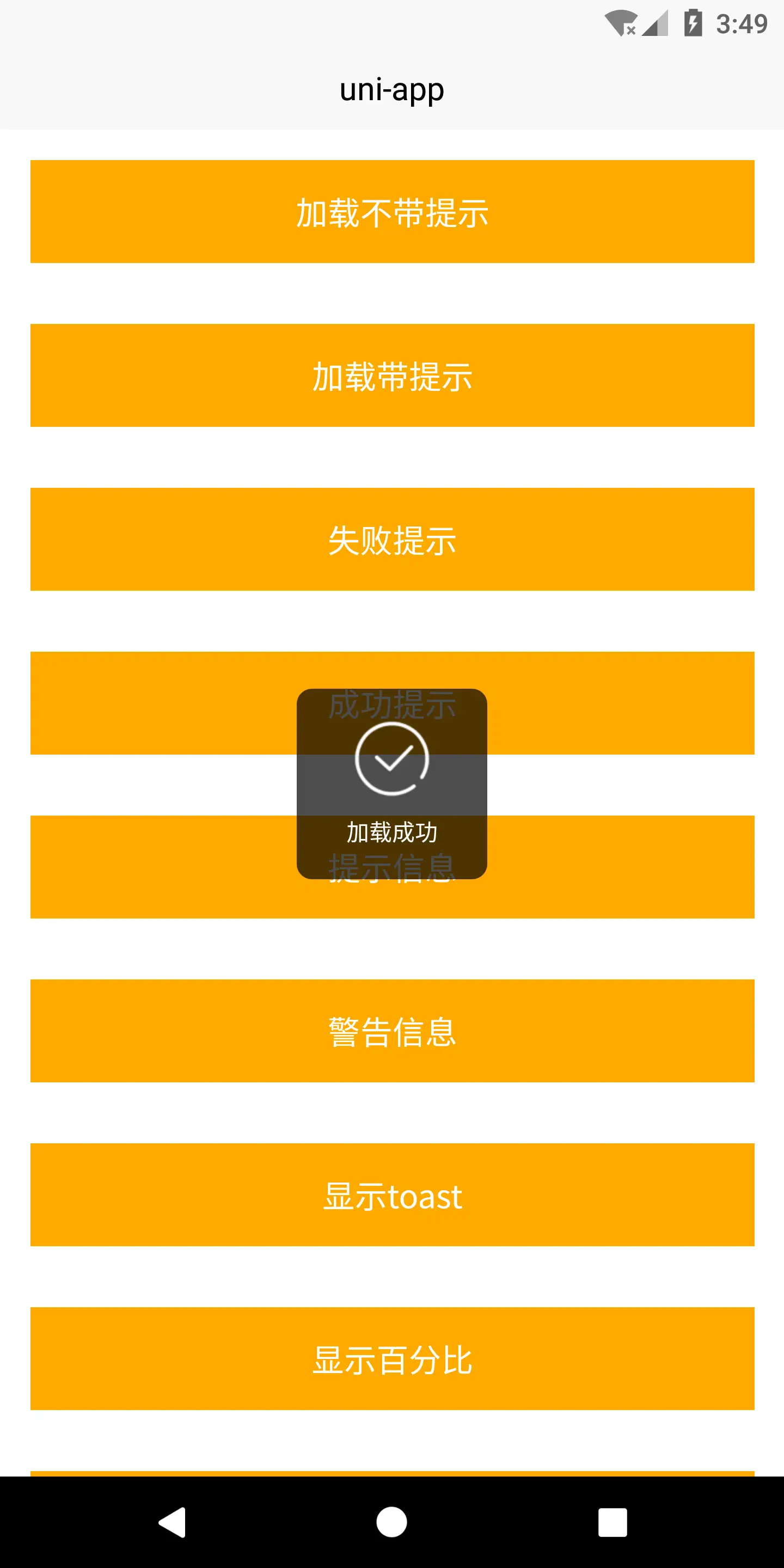Open recent apps from the navigation bar
This screenshot has width=784, height=1568.
[x=612, y=1522]
